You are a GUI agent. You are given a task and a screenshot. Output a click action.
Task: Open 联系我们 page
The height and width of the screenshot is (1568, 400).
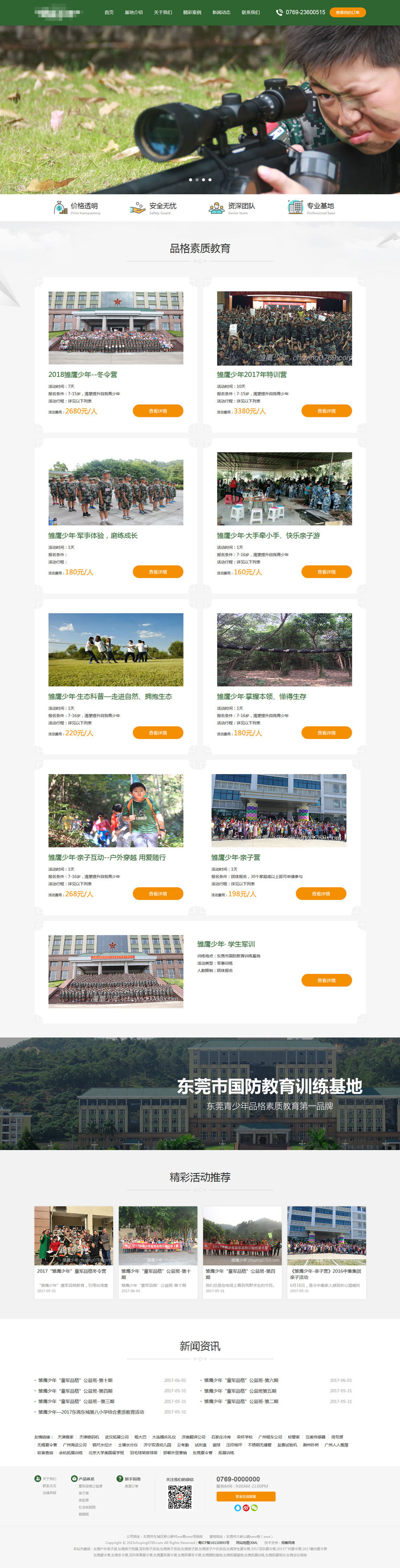tap(250, 12)
